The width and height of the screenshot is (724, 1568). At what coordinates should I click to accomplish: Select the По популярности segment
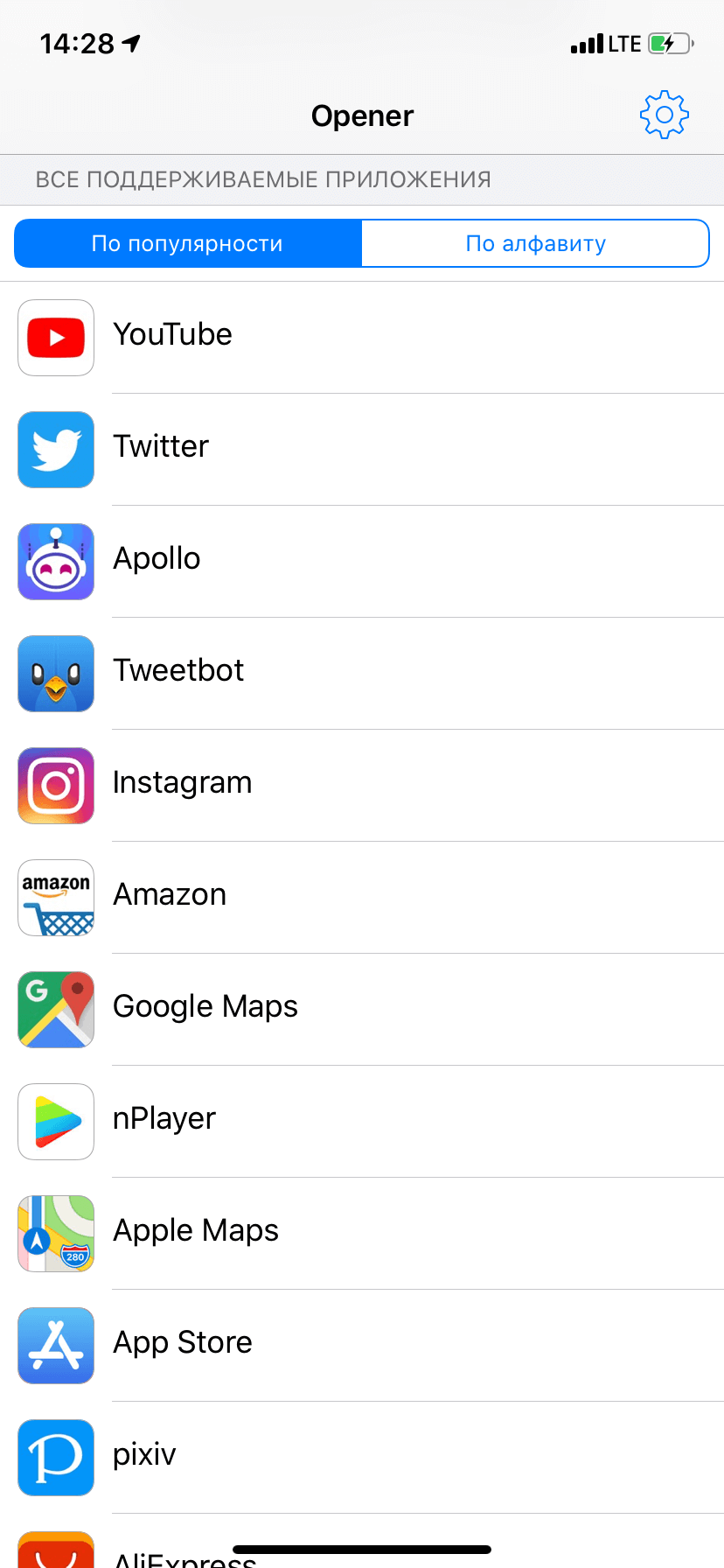[x=188, y=243]
